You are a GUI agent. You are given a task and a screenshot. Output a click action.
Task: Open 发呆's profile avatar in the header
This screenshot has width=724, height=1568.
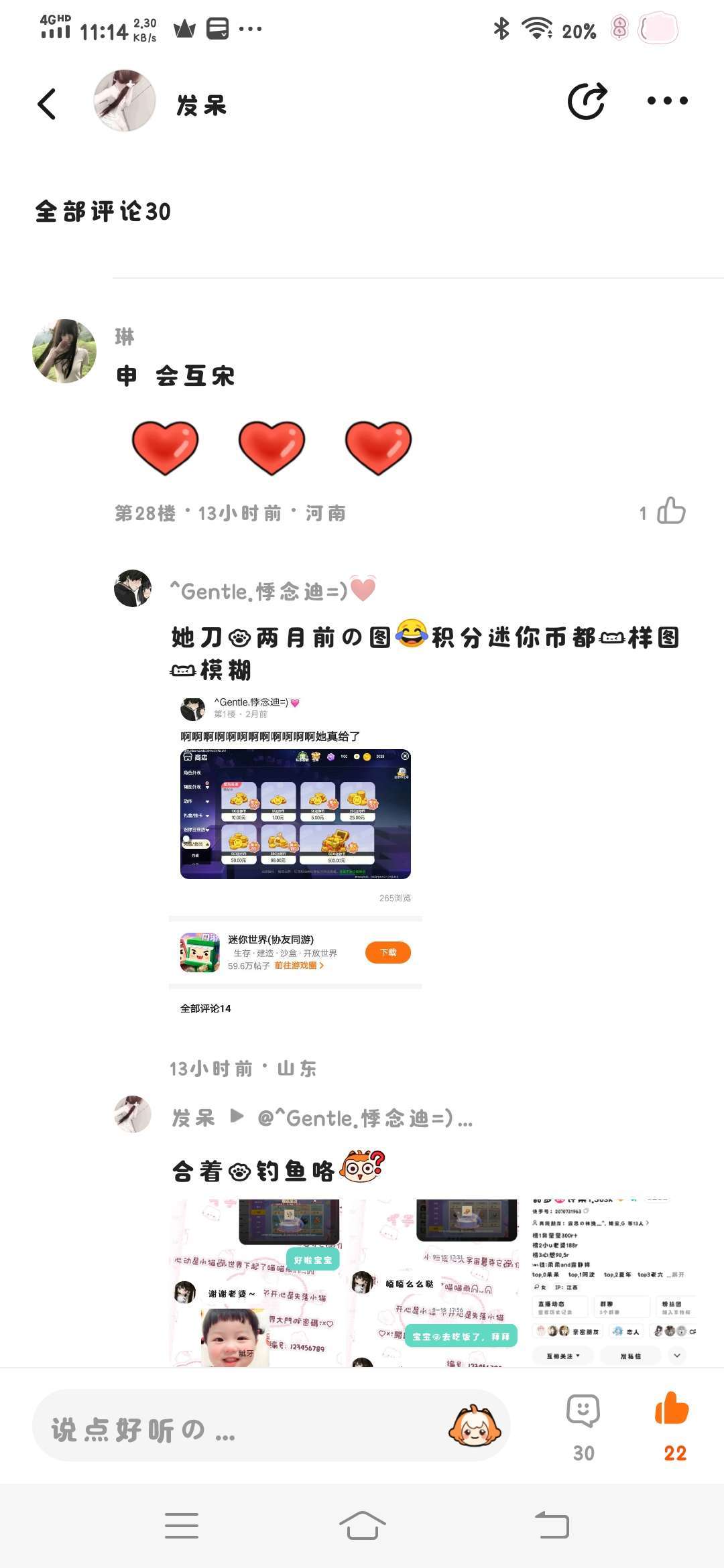(x=125, y=101)
